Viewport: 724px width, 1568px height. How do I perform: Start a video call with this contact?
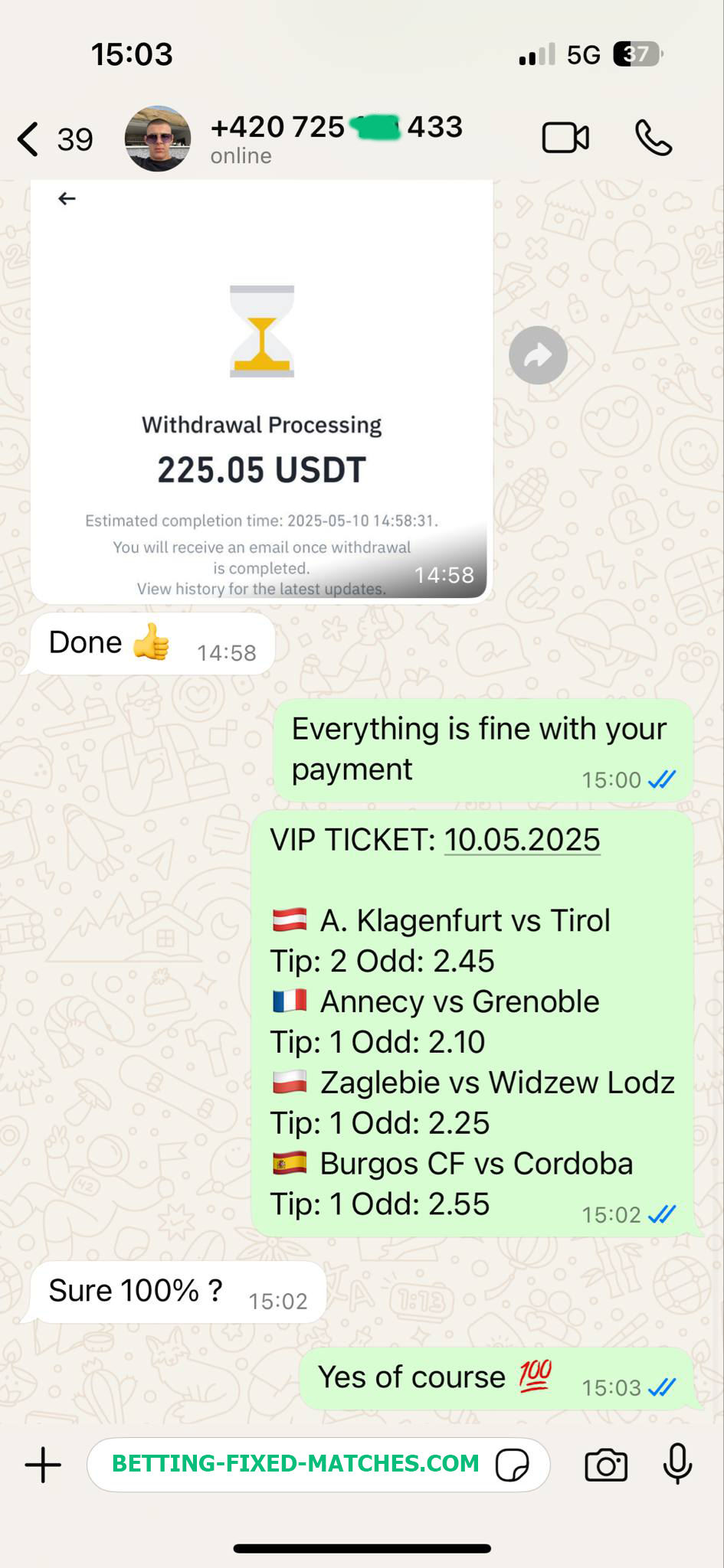point(565,139)
